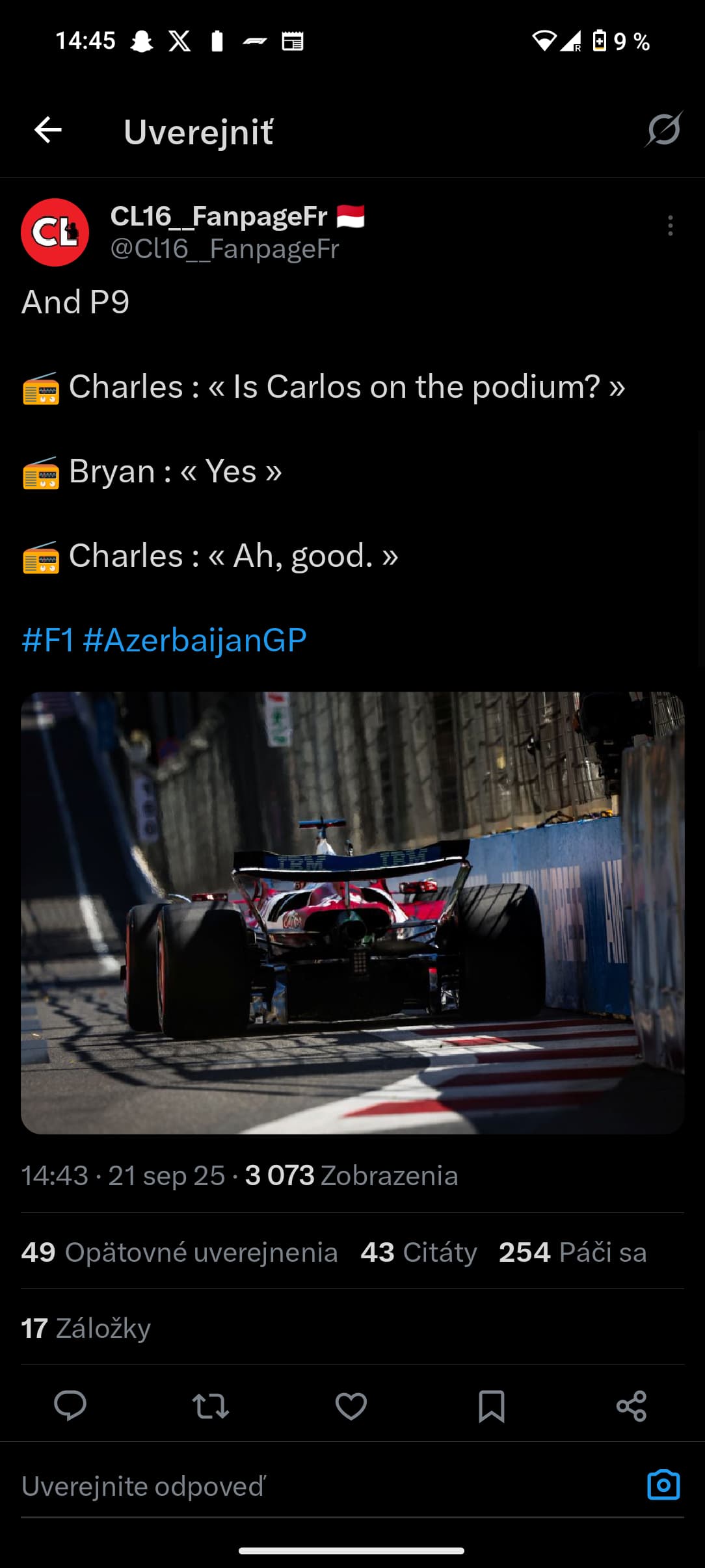Open the post's three-dot overflow menu
This screenshot has height=1568, width=705.
670,226
